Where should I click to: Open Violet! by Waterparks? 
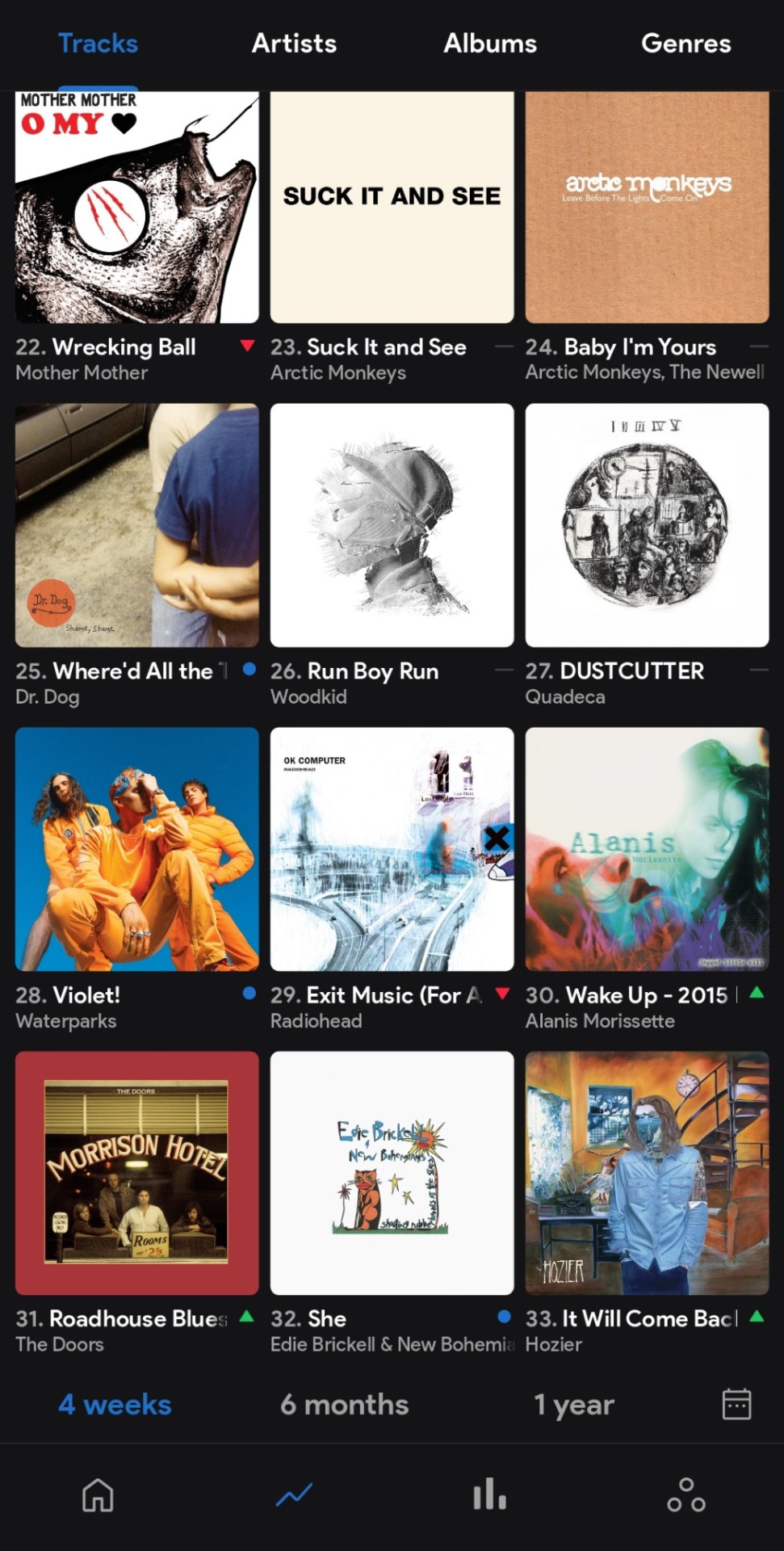(136, 849)
